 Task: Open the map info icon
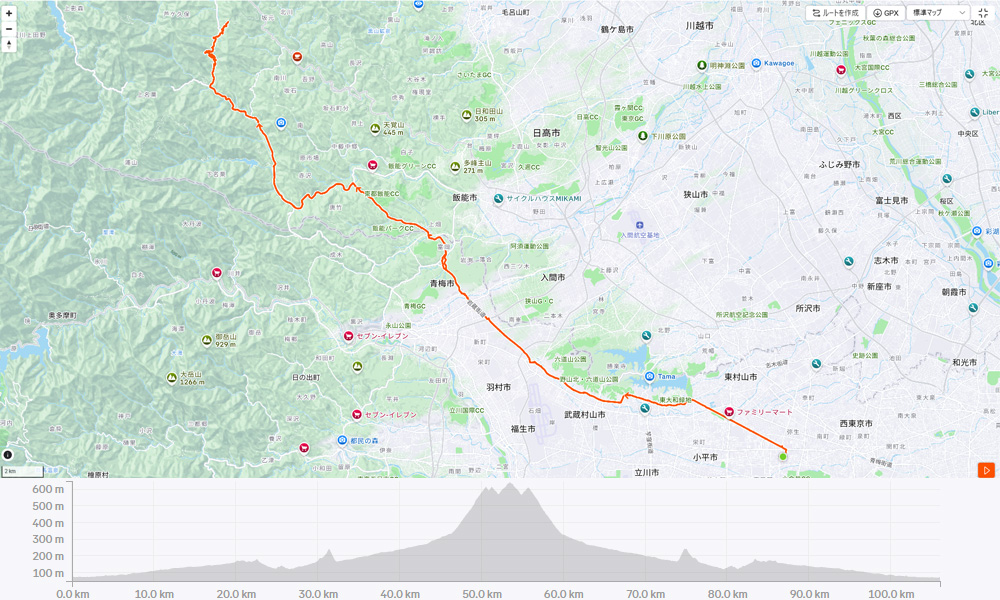pos(8,455)
